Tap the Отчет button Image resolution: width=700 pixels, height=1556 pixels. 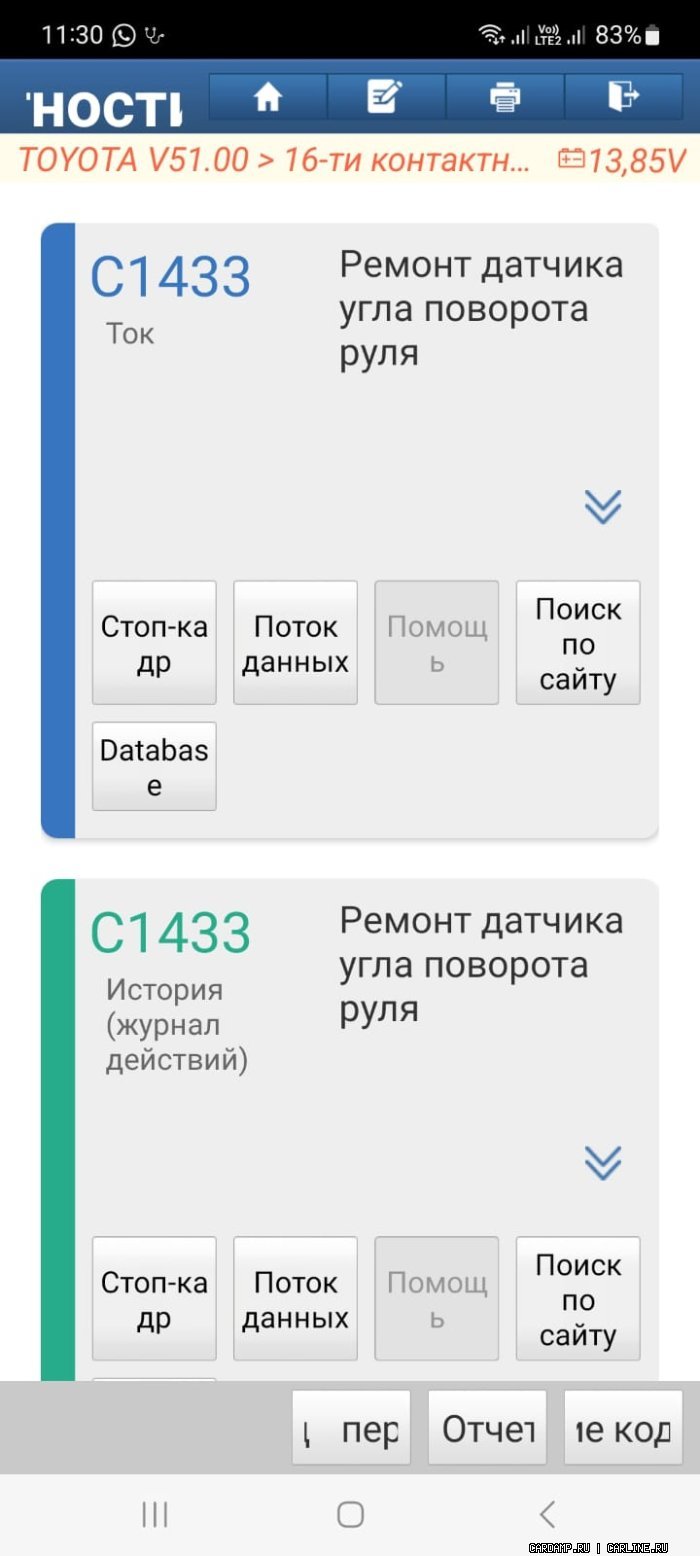pos(487,1428)
